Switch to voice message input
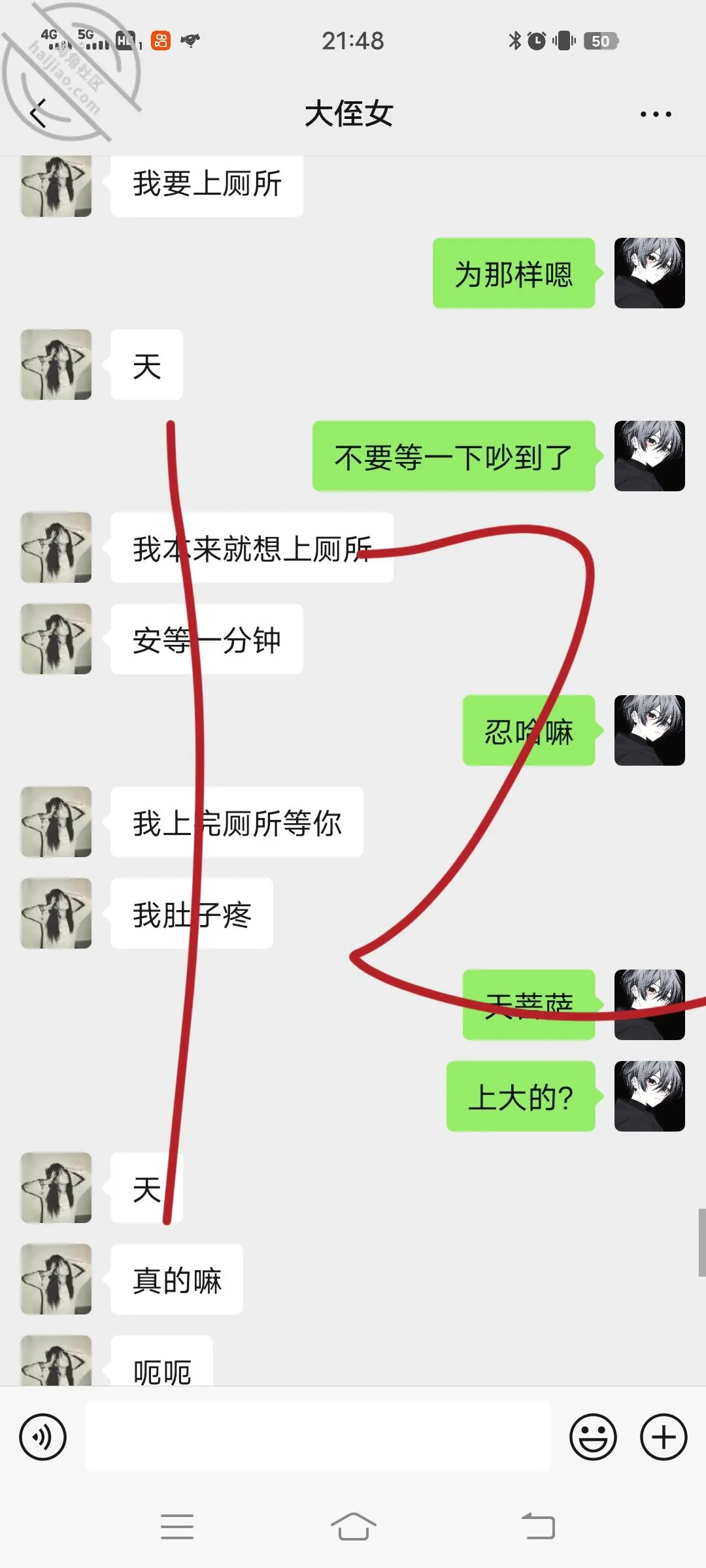The height and width of the screenshot is (1568, 706). click(43, 1437)
